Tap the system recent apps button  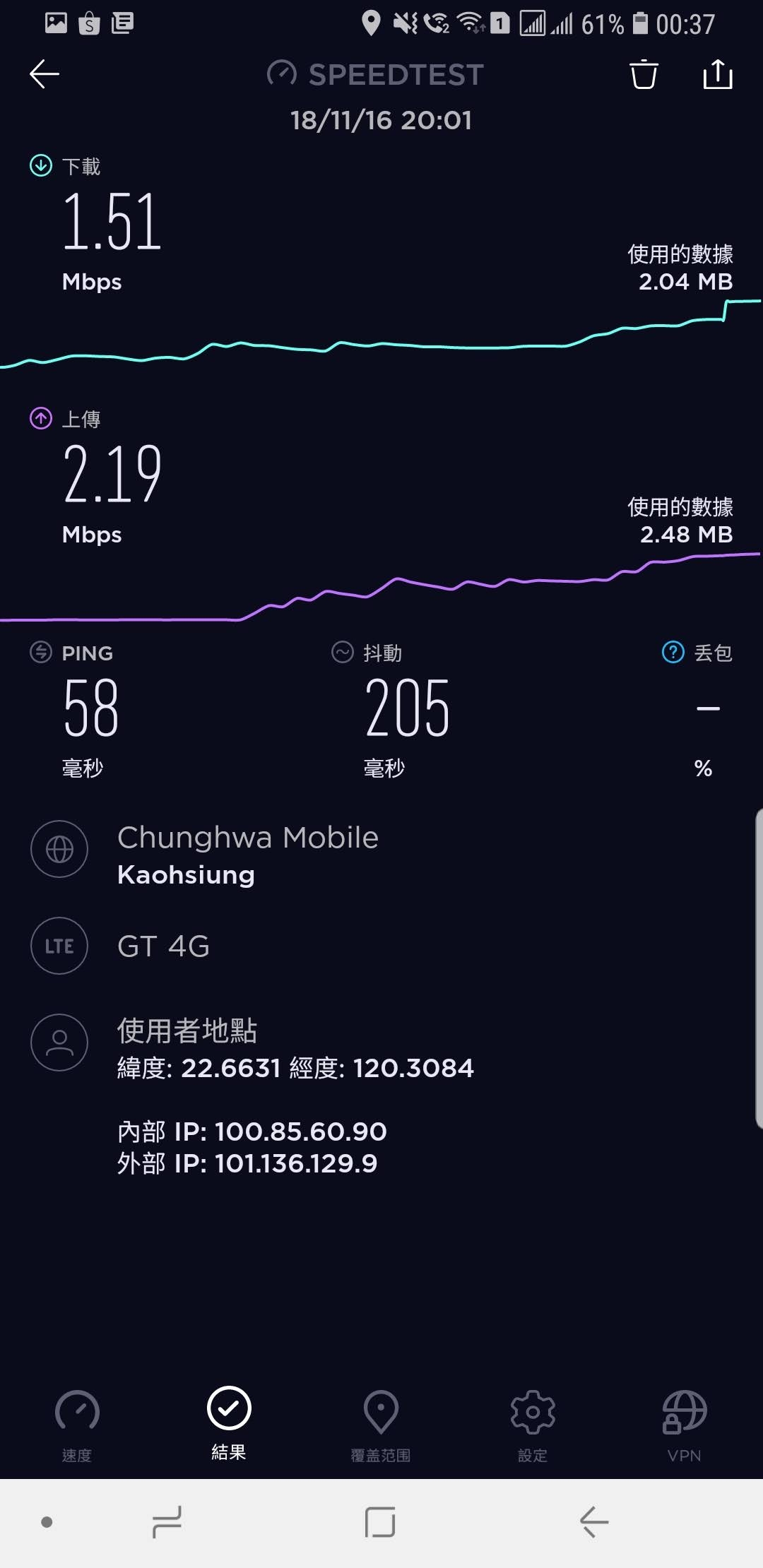point(167,1522)
